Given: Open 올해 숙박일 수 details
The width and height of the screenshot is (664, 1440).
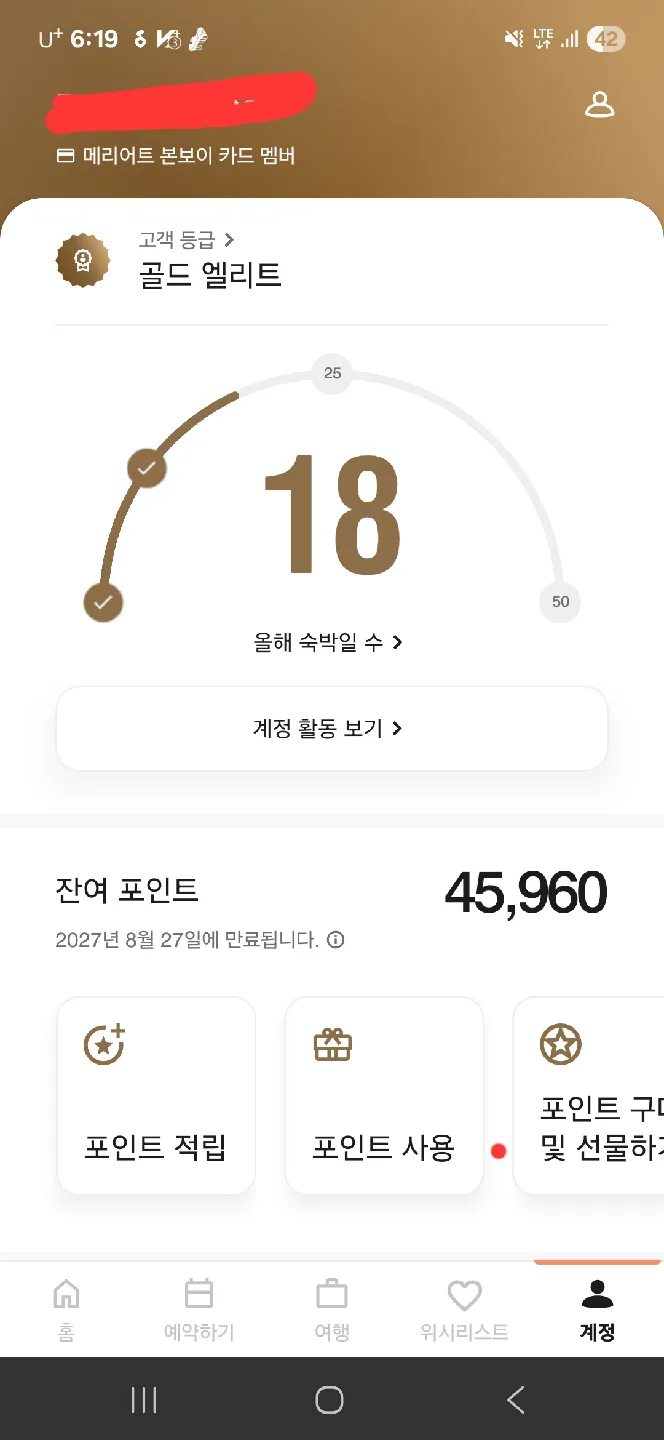Looking at the screenshot, I should (x=328, y=642).
